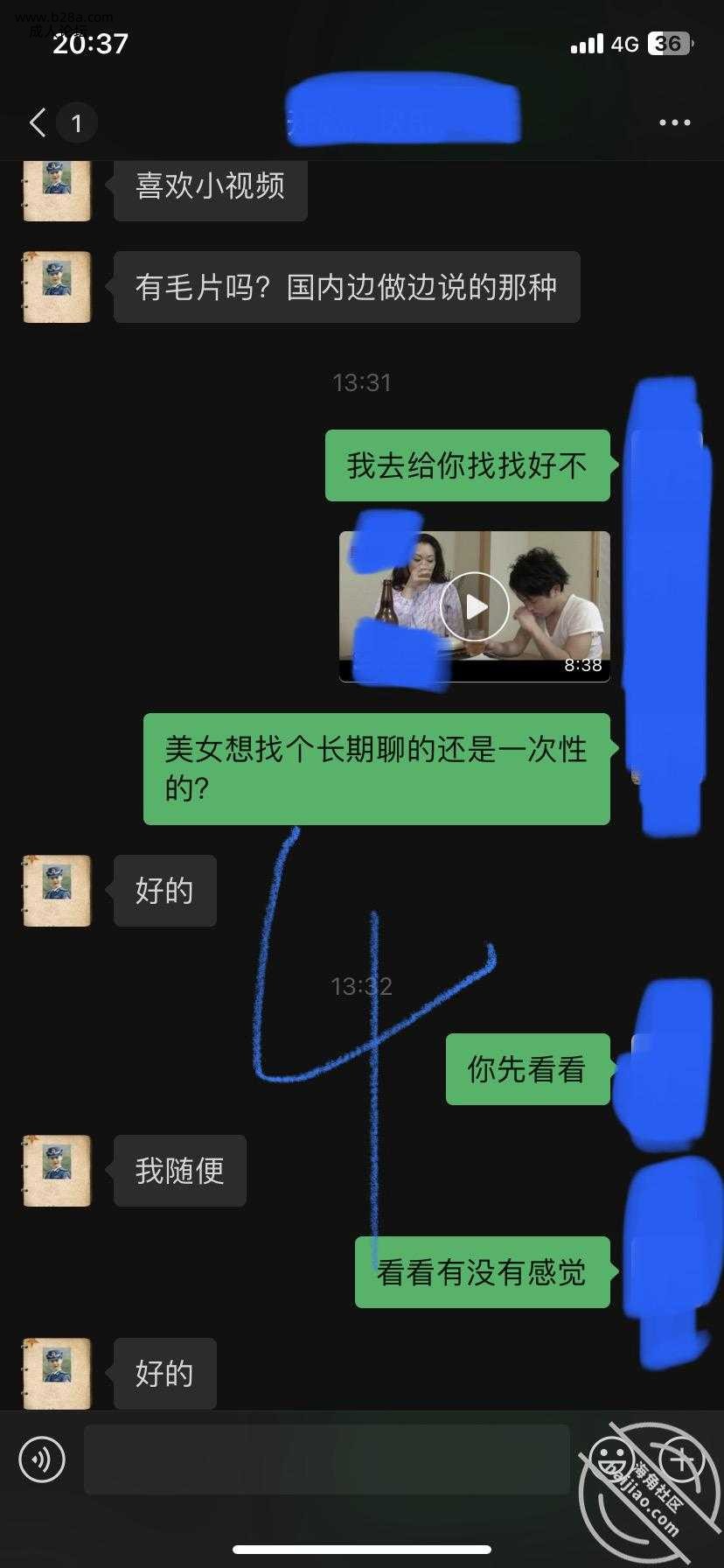Image resolution: width=724 pixels, height=1568 pixels.
Task: Open the plus attachment menu
Action: coord(681,1459)
